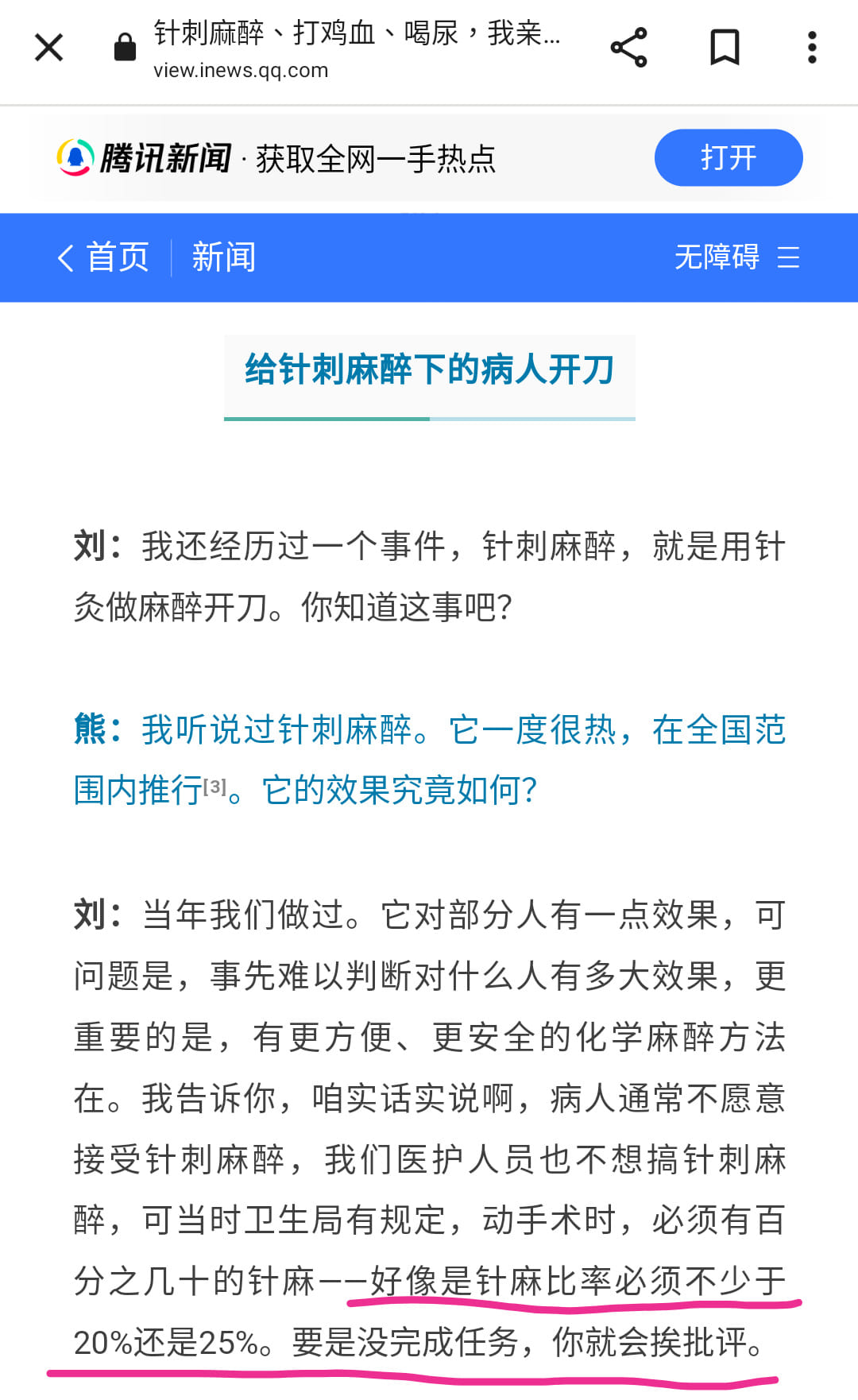858x1400 pixels.
Task: Close the browser tab with the X
Action: tap(48, 48)
